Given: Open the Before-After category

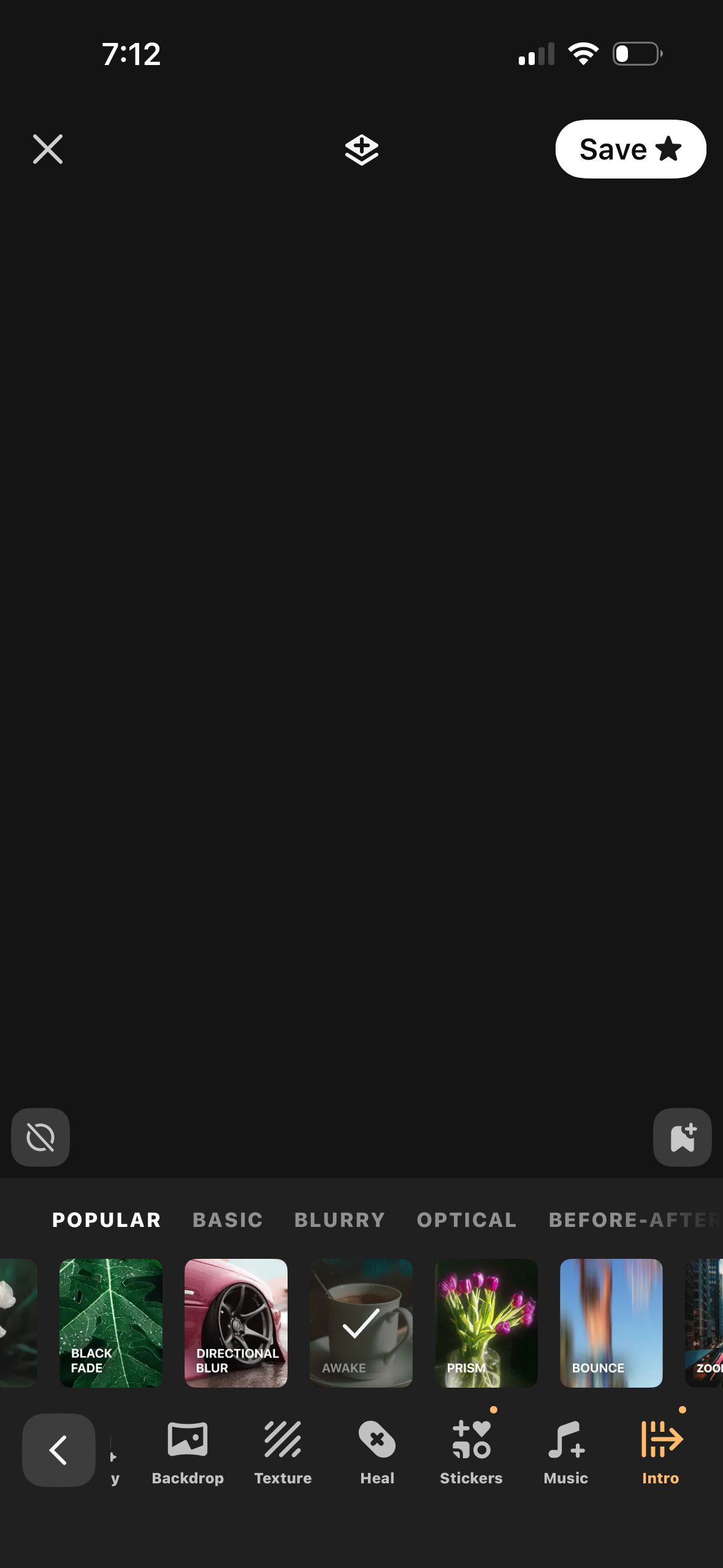Looking at the screenshot, I should (633, 1220).
